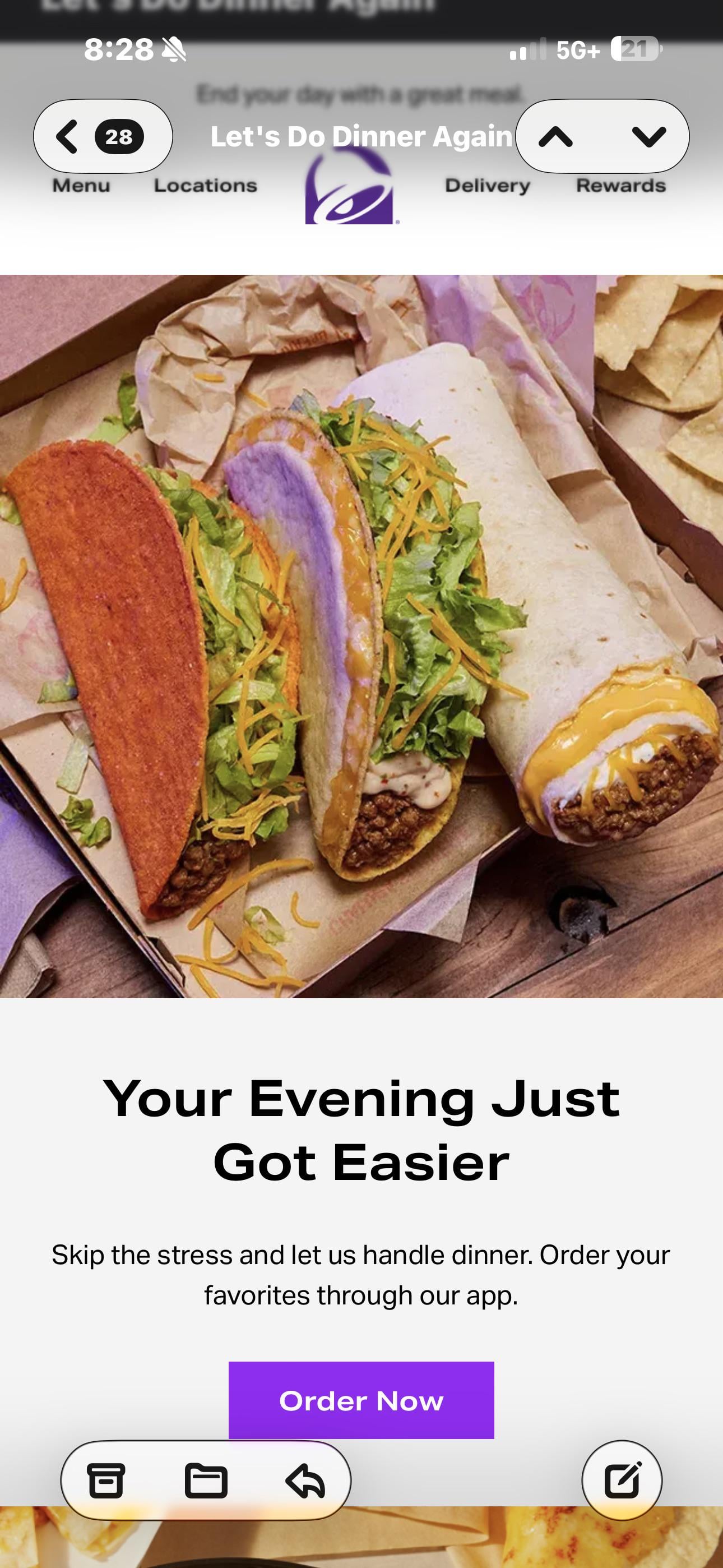
Task: Open the Rewards link
Action: (x=621, y=185)
